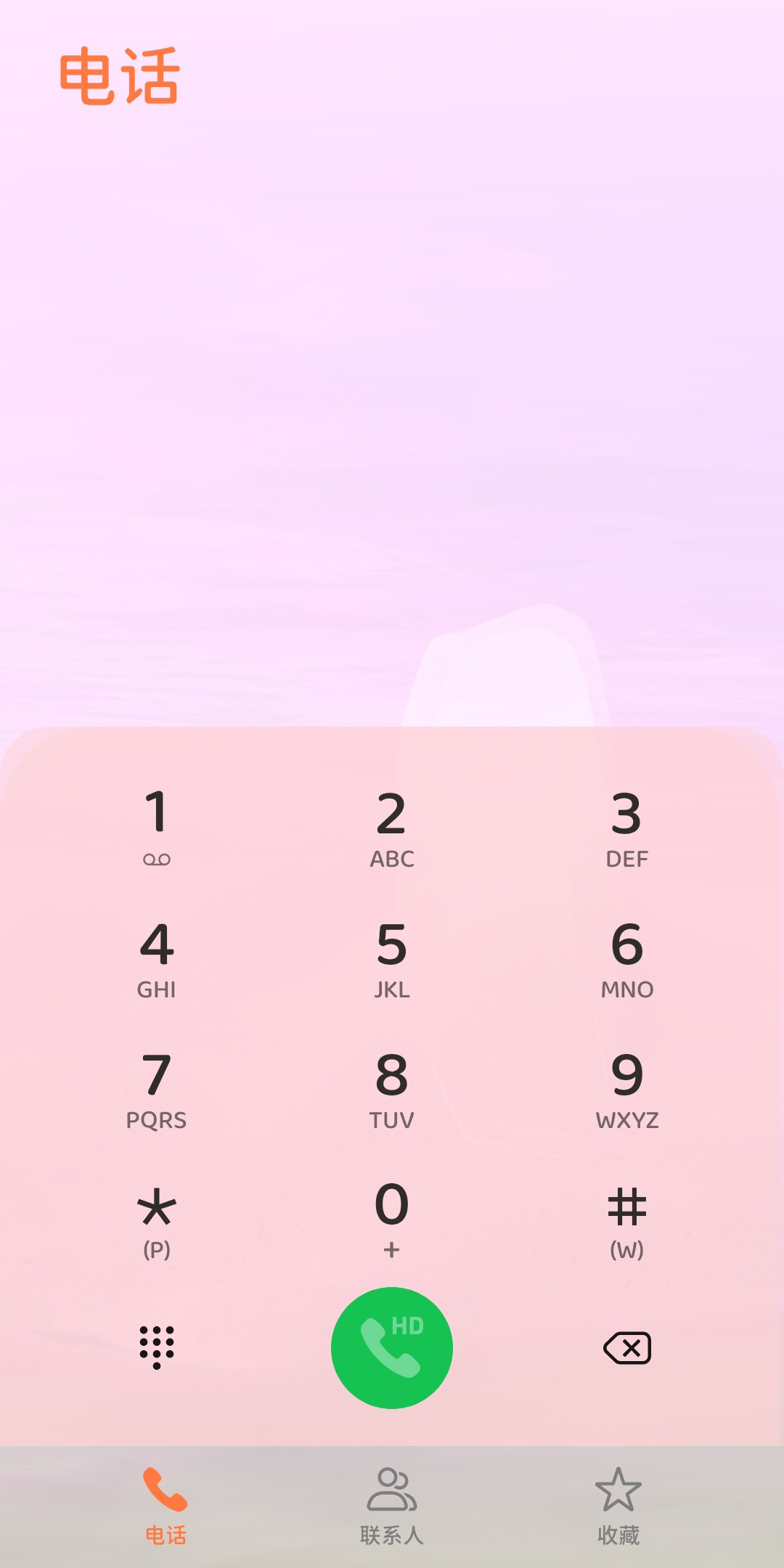The image size is (784, 1568).
Task: Switch to the 联系人 tab
Action: (392, 1506)
